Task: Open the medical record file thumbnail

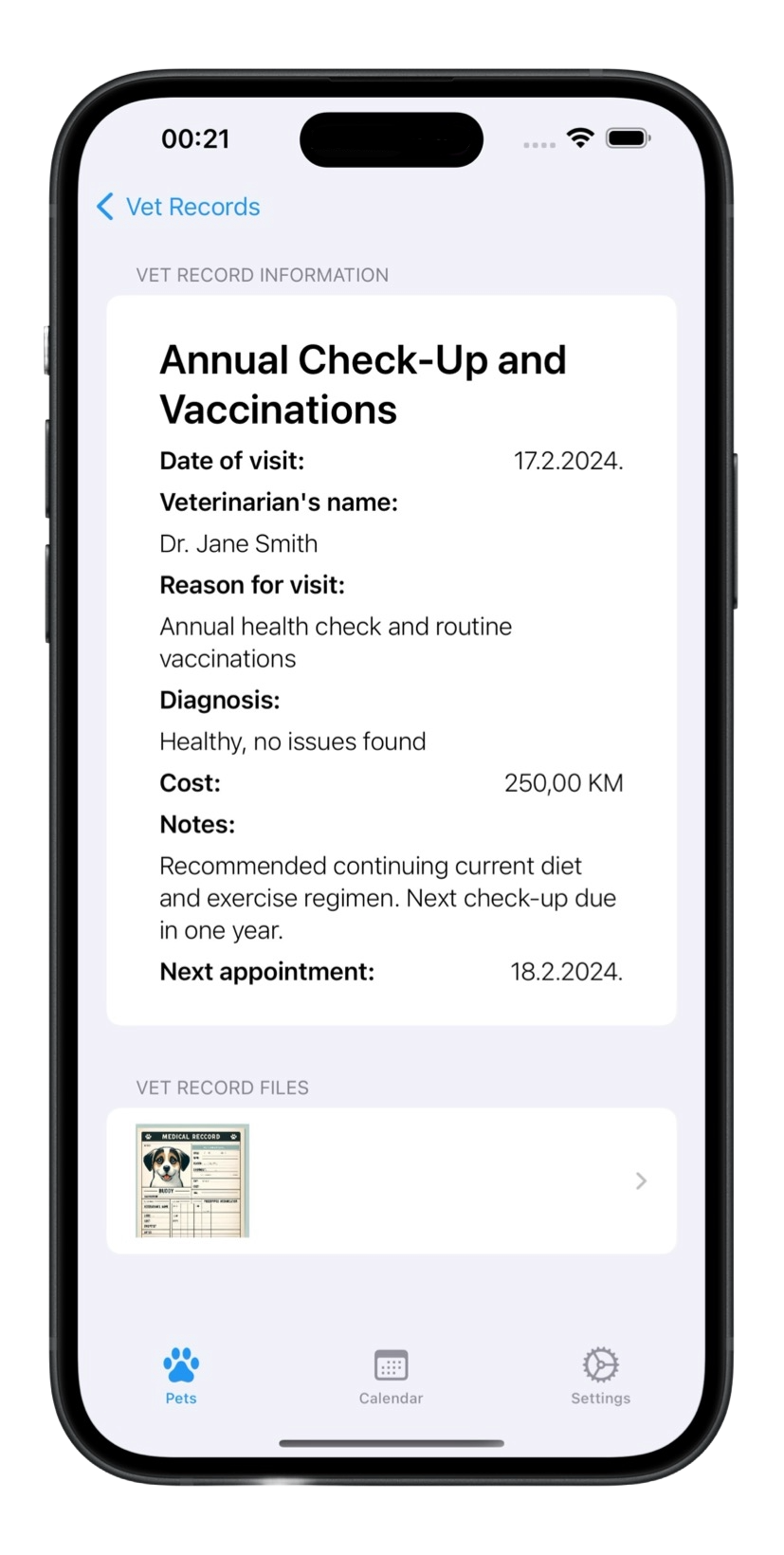Action: [192, 1180]
